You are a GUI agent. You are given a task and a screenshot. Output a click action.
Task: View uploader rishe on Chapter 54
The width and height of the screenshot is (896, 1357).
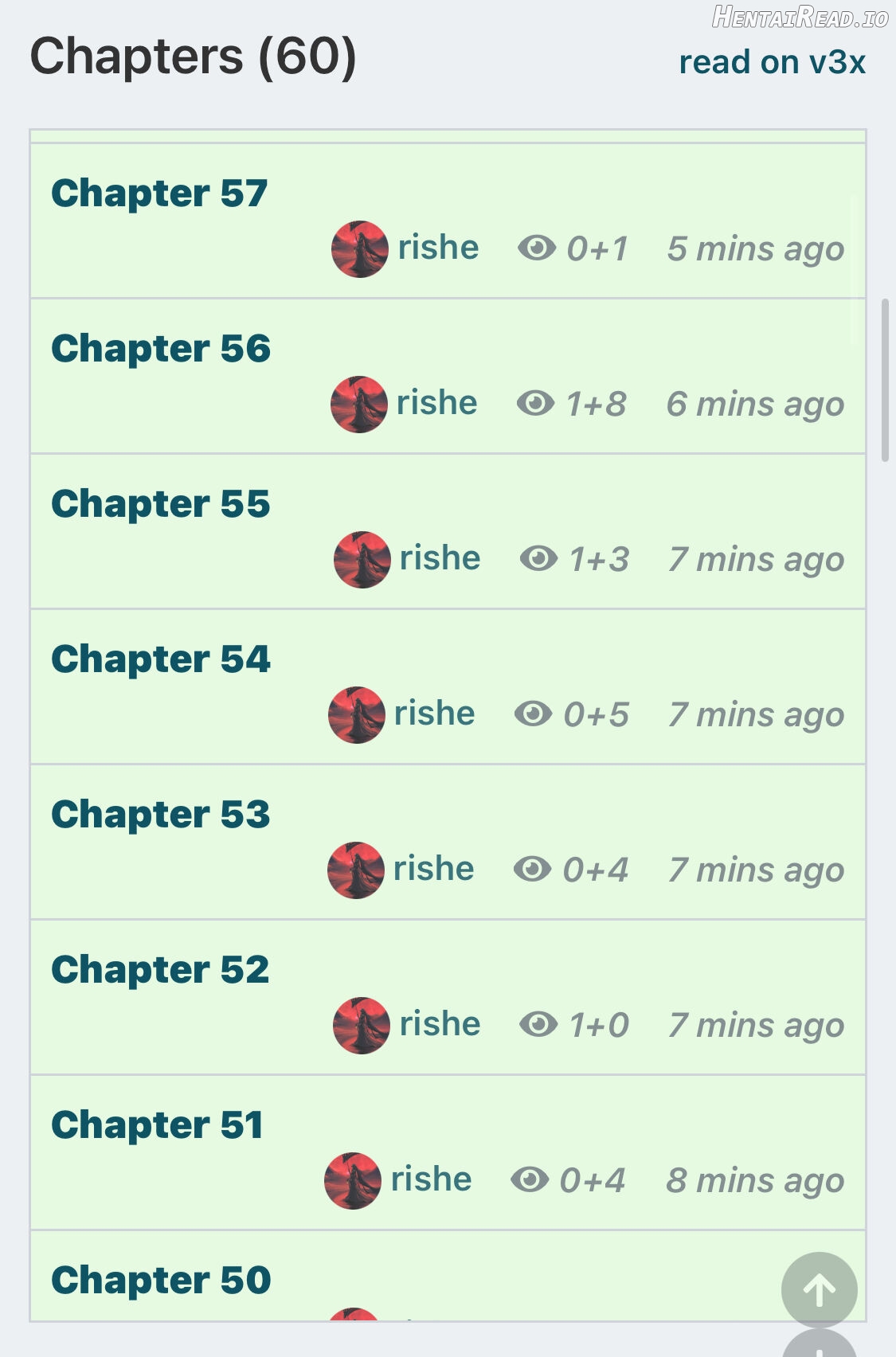[433, 714]
